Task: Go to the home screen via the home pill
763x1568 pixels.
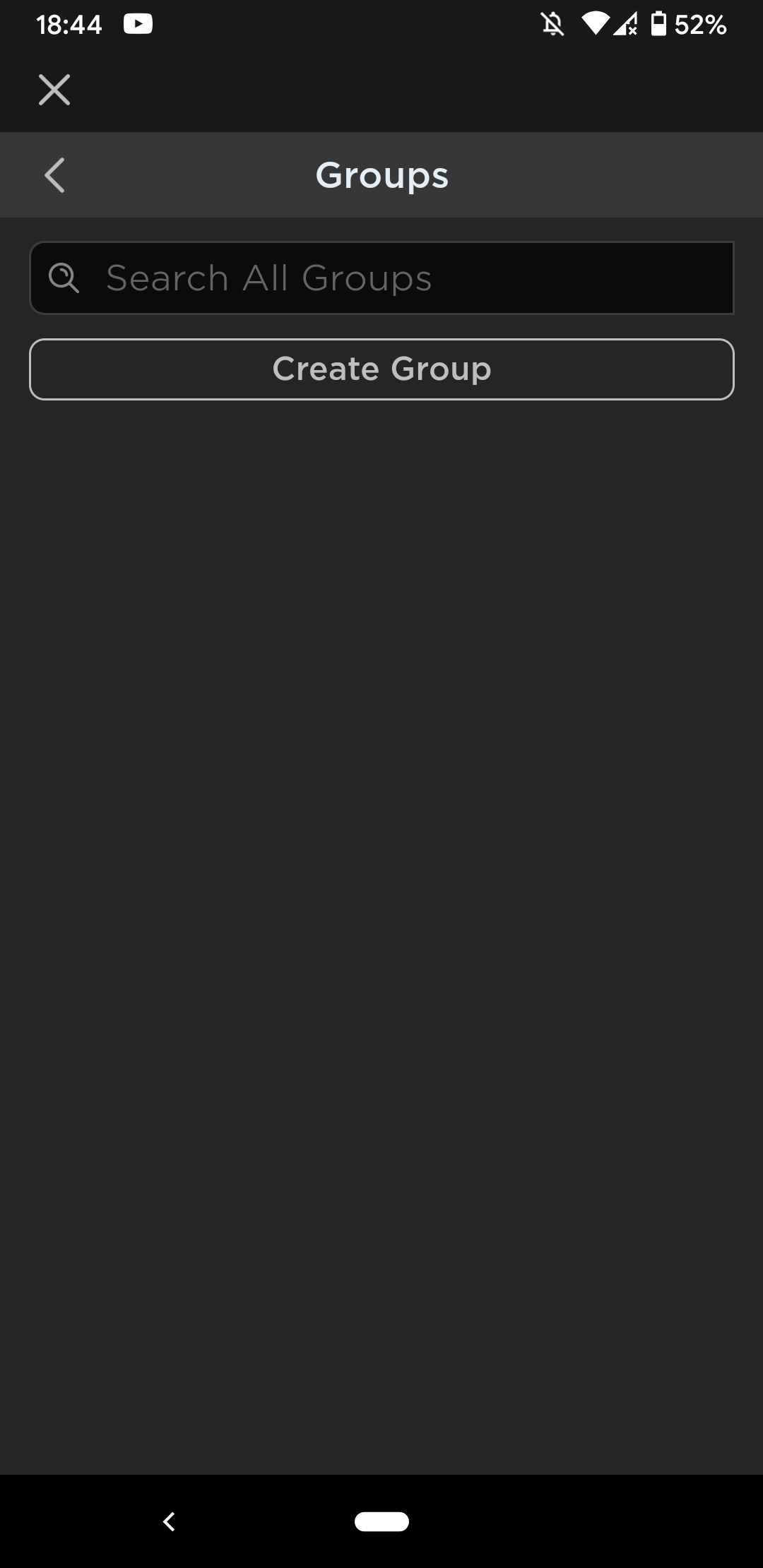Action: click(381, 1521)
